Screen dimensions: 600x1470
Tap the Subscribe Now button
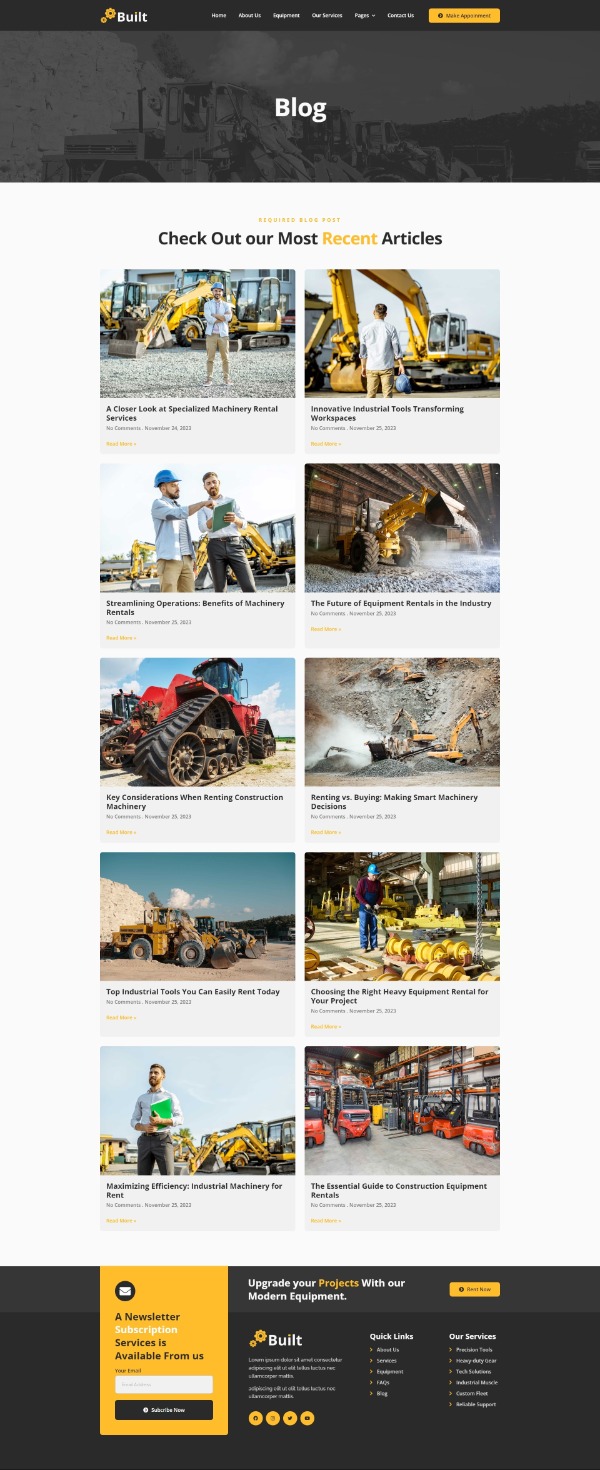(x=164, y=1410)
